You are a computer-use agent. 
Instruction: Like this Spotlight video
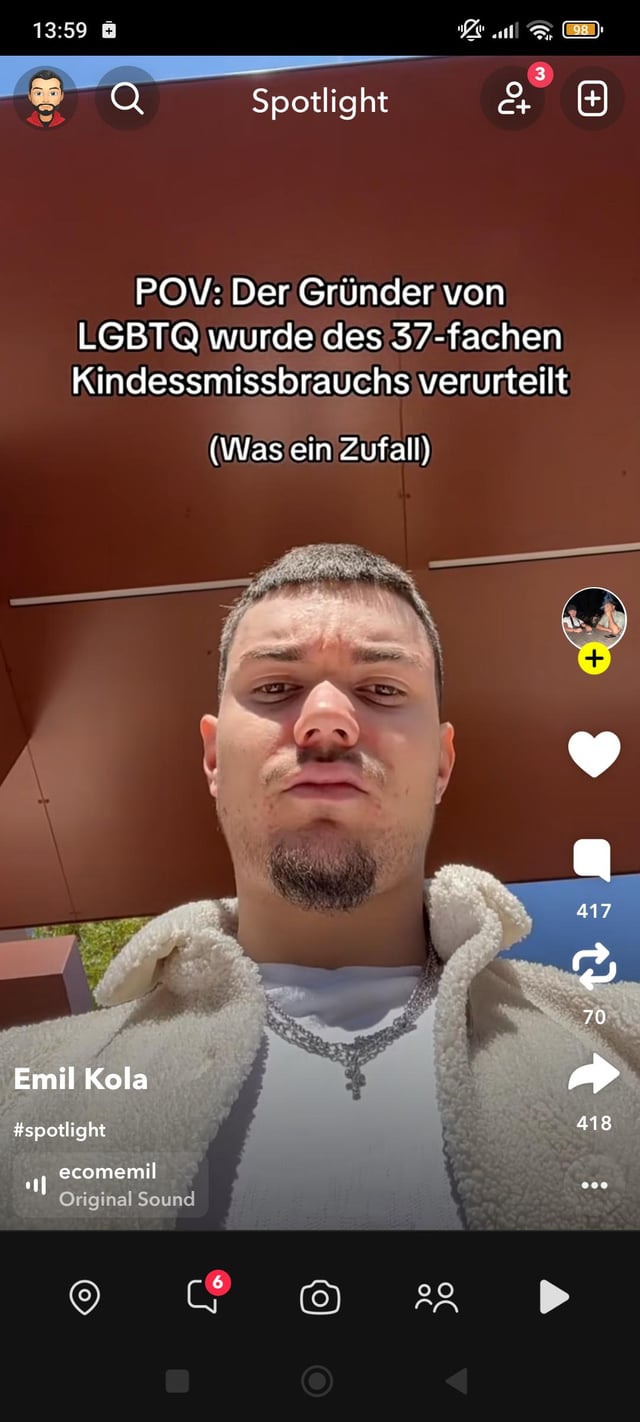(594, 754)
